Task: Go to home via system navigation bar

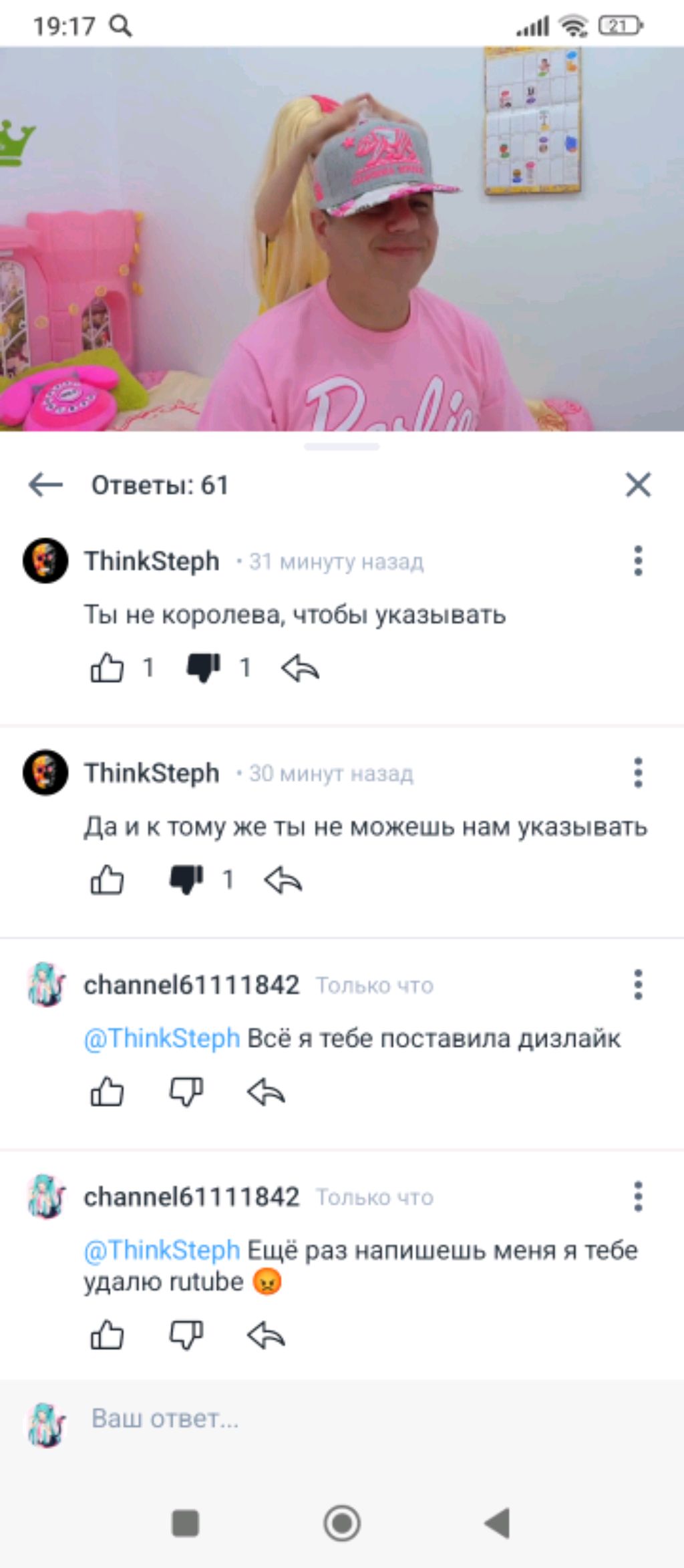Action: (x=342, y=1524)
